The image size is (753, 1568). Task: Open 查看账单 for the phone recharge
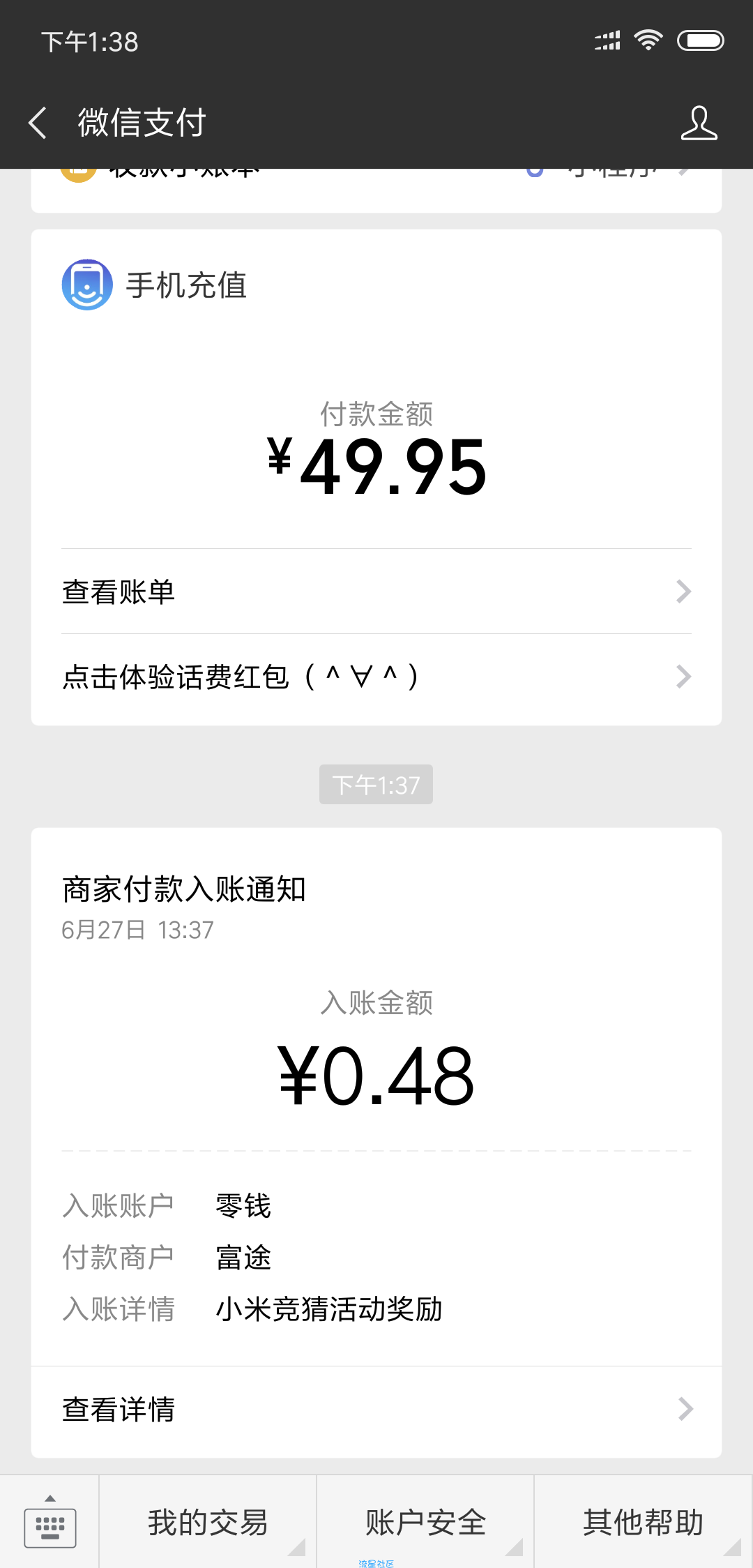tap(376, 591)
